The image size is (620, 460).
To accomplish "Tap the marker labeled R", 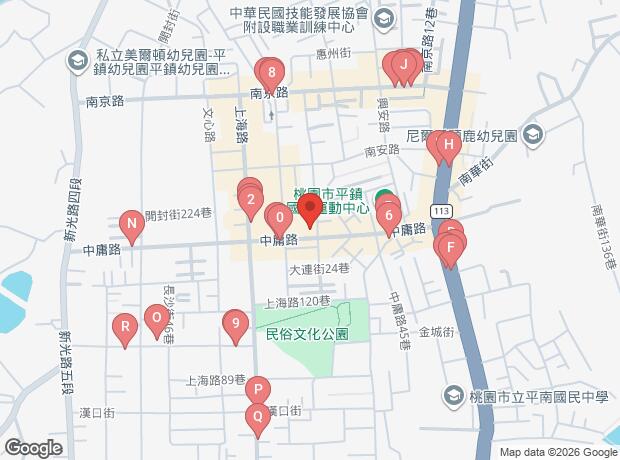I will coord(124,326).
